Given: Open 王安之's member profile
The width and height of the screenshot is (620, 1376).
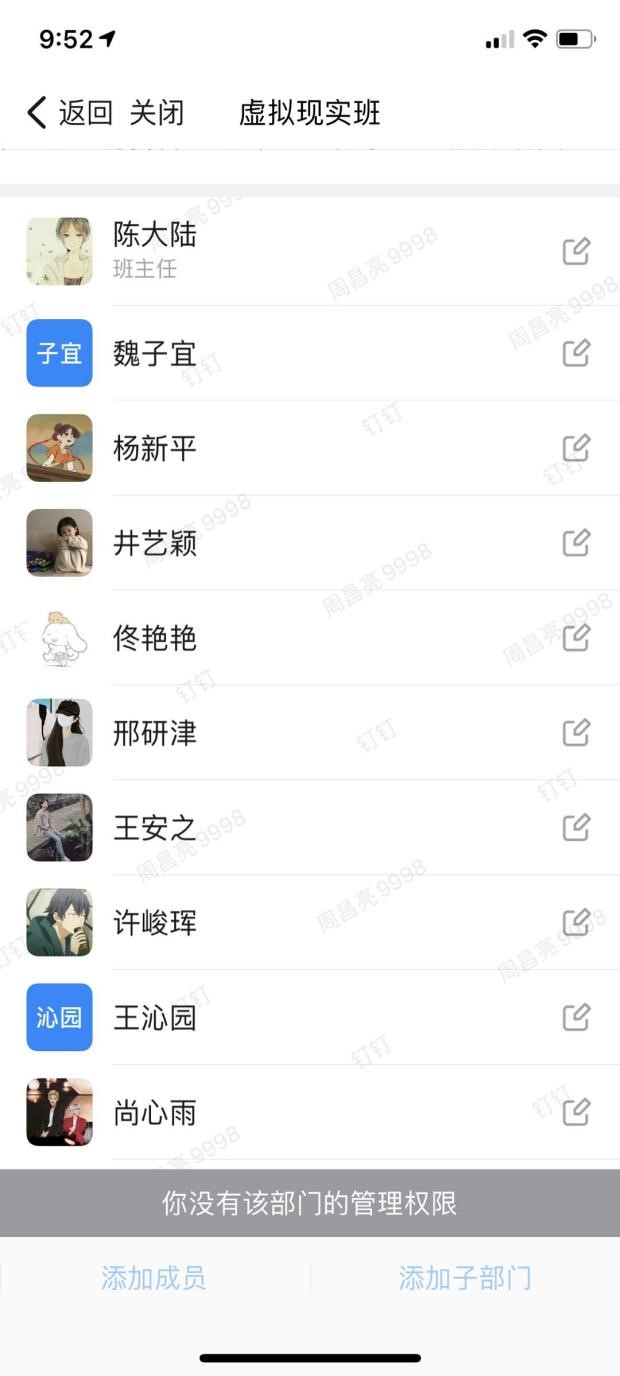Looking at the screenshot, I should point(155,828).
